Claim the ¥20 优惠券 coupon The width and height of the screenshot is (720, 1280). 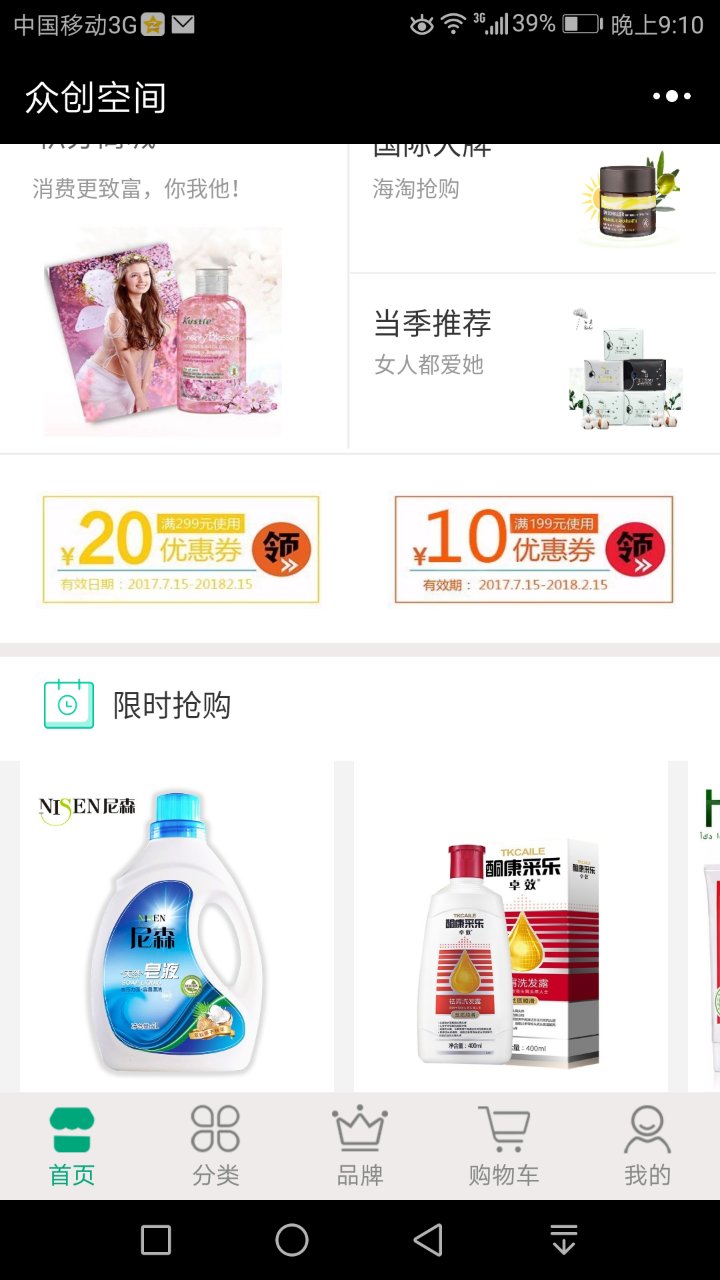tap(181, 549)
